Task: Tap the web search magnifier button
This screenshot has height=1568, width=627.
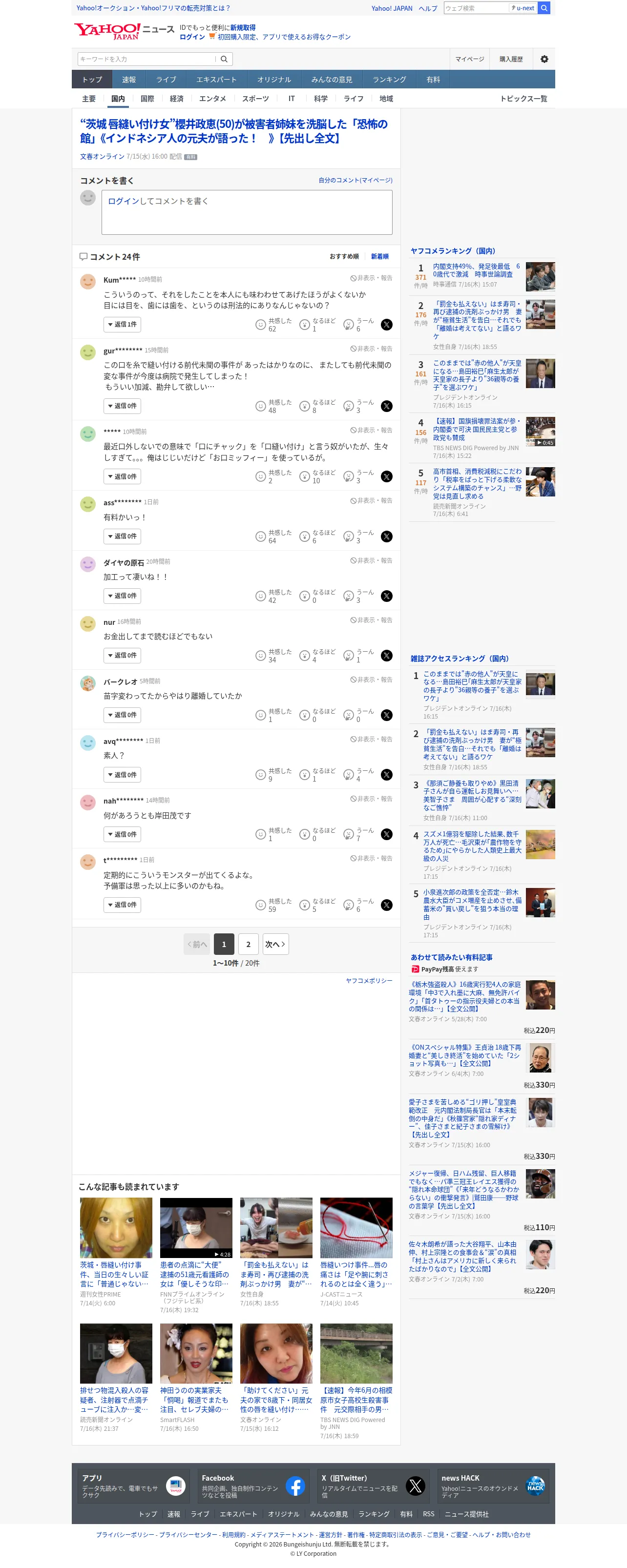Action: coord(544,8)
